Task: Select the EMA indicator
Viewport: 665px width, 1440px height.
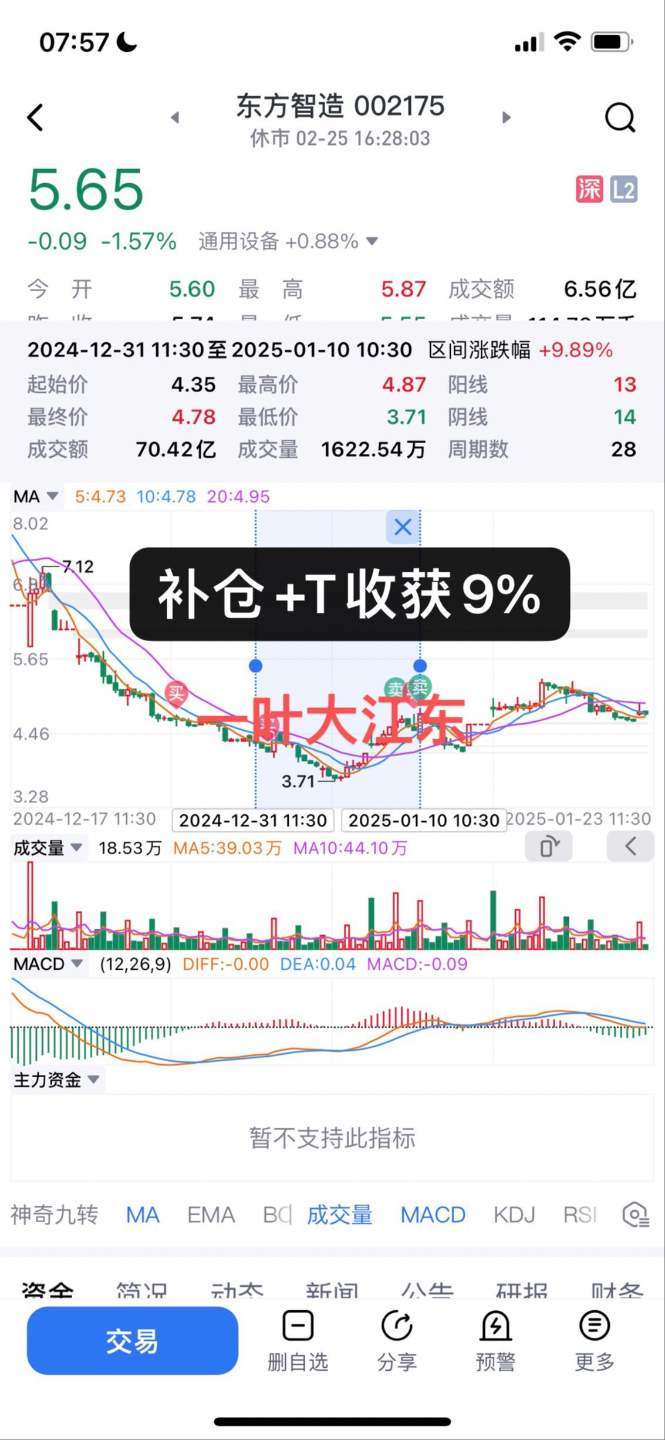Action: pyautogui.click(x=211, y=1215)
